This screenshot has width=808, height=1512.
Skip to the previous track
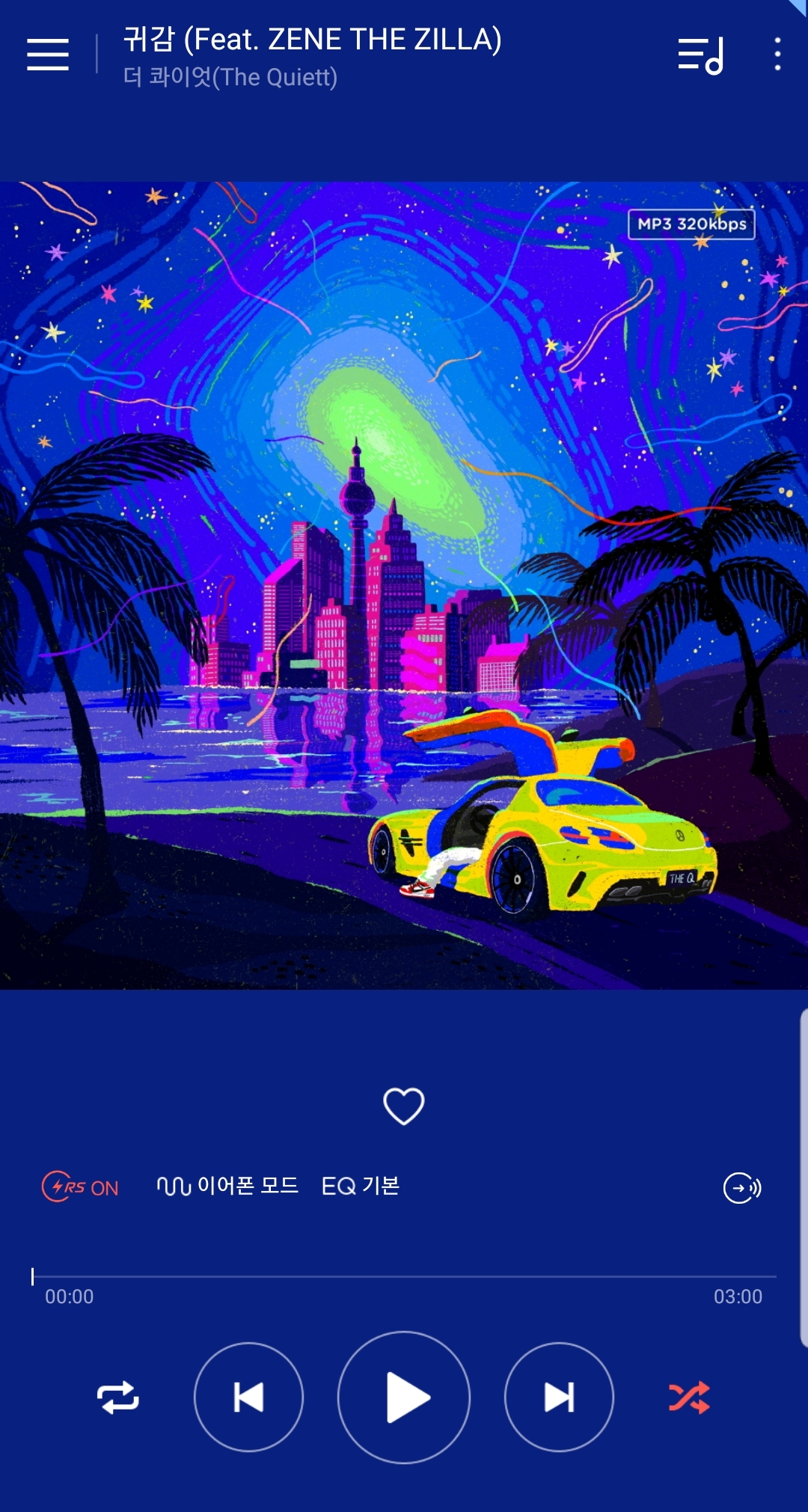coord(248,1397)
